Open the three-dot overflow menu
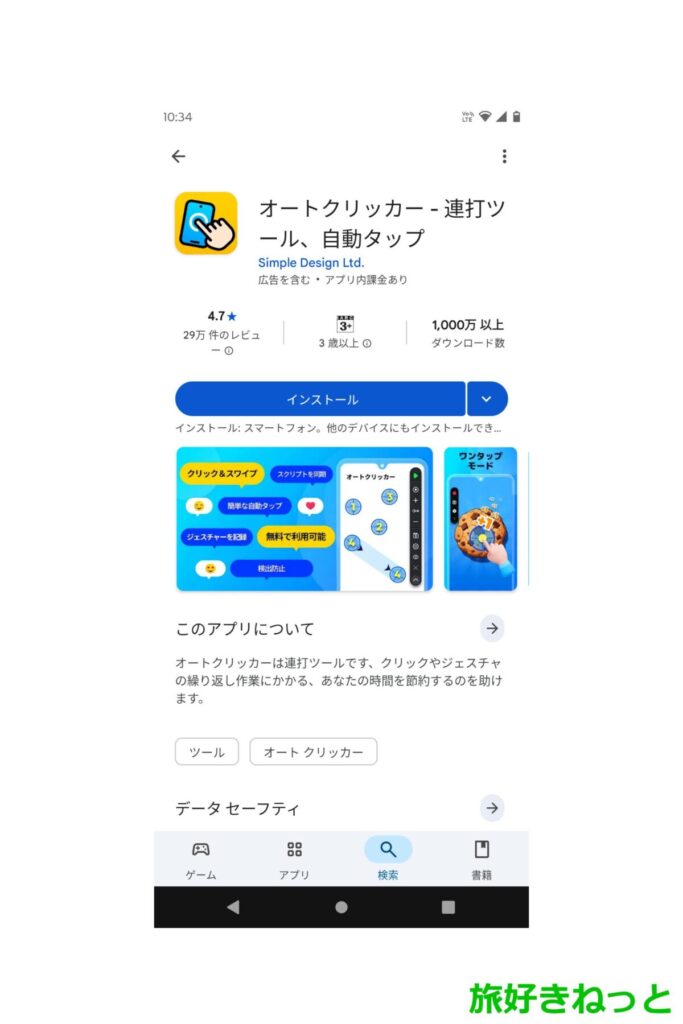Viewport: 683px width, 1024px height. pyautogui.click(x=504, y=156)
